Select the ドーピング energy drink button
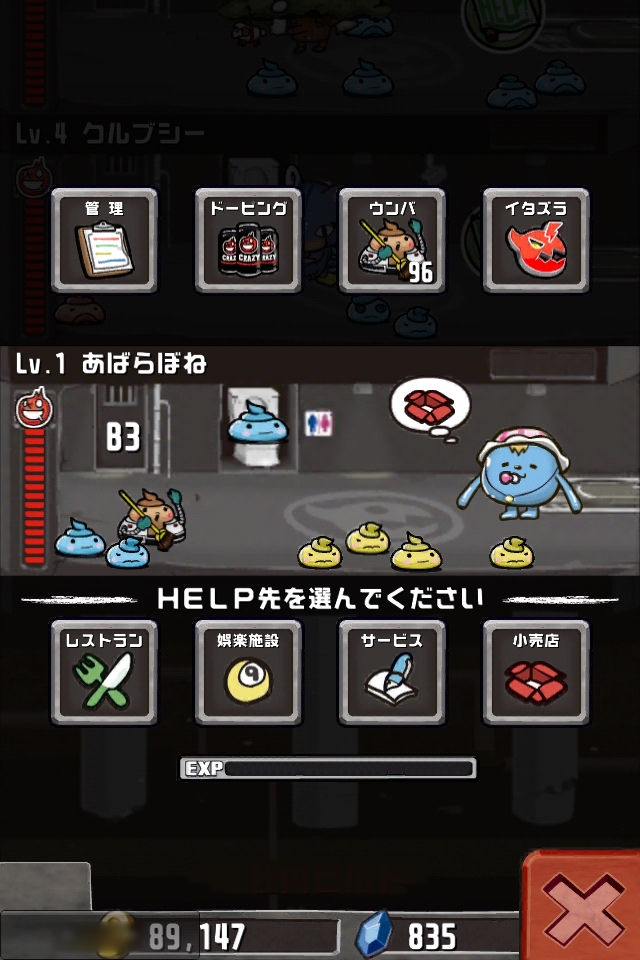Image resolution: width=640 pixels, height=960 pixels. click(248, 241)
